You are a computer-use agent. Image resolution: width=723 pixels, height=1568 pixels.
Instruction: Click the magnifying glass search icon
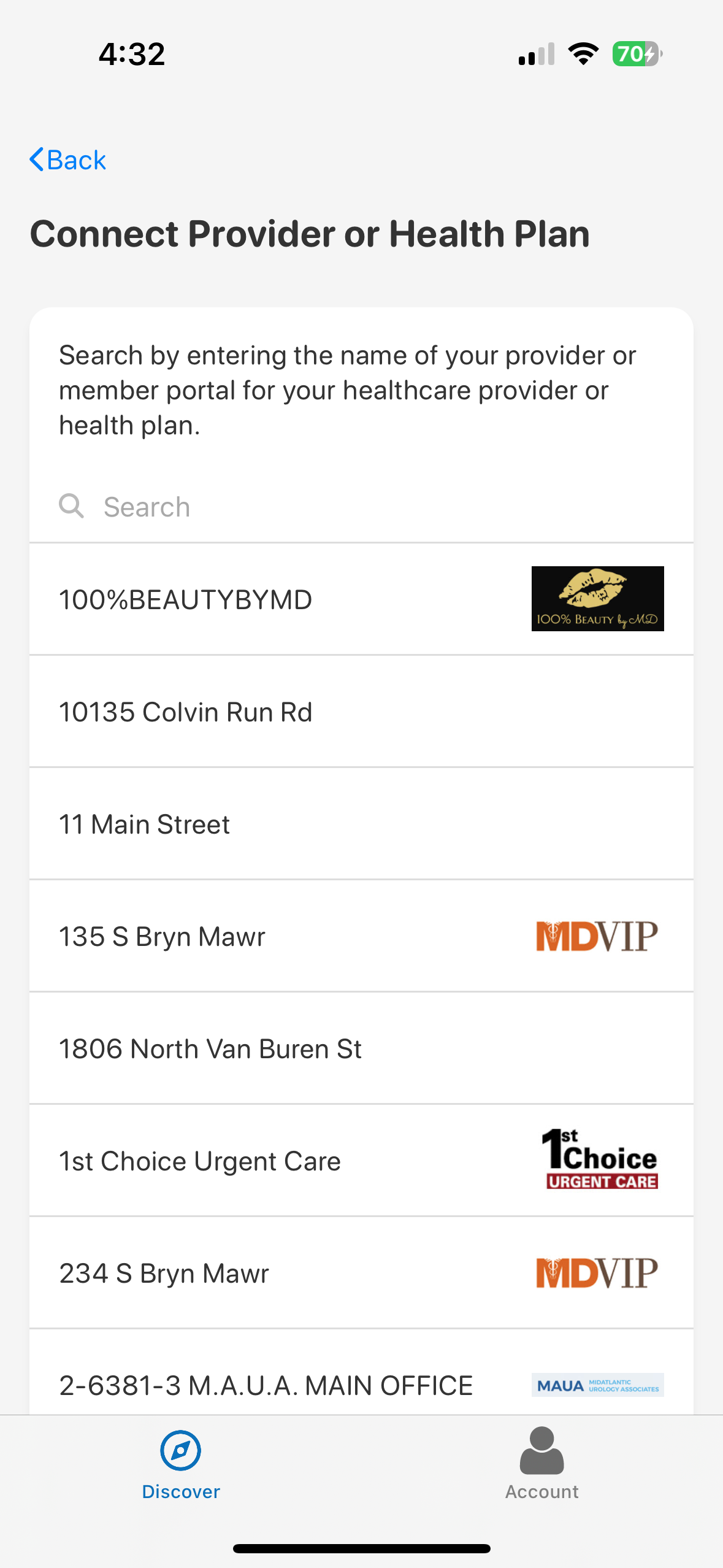(x=72, y=506)
